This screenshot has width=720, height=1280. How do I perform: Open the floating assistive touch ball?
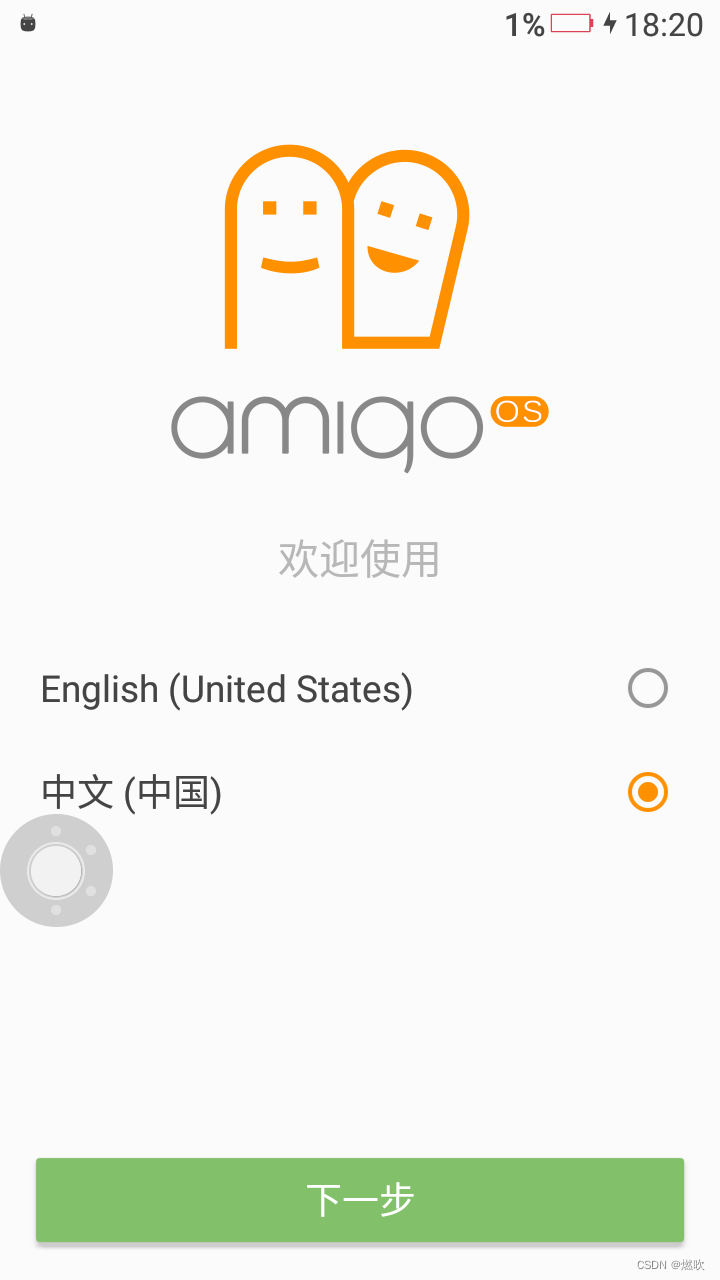coord(56,871)
